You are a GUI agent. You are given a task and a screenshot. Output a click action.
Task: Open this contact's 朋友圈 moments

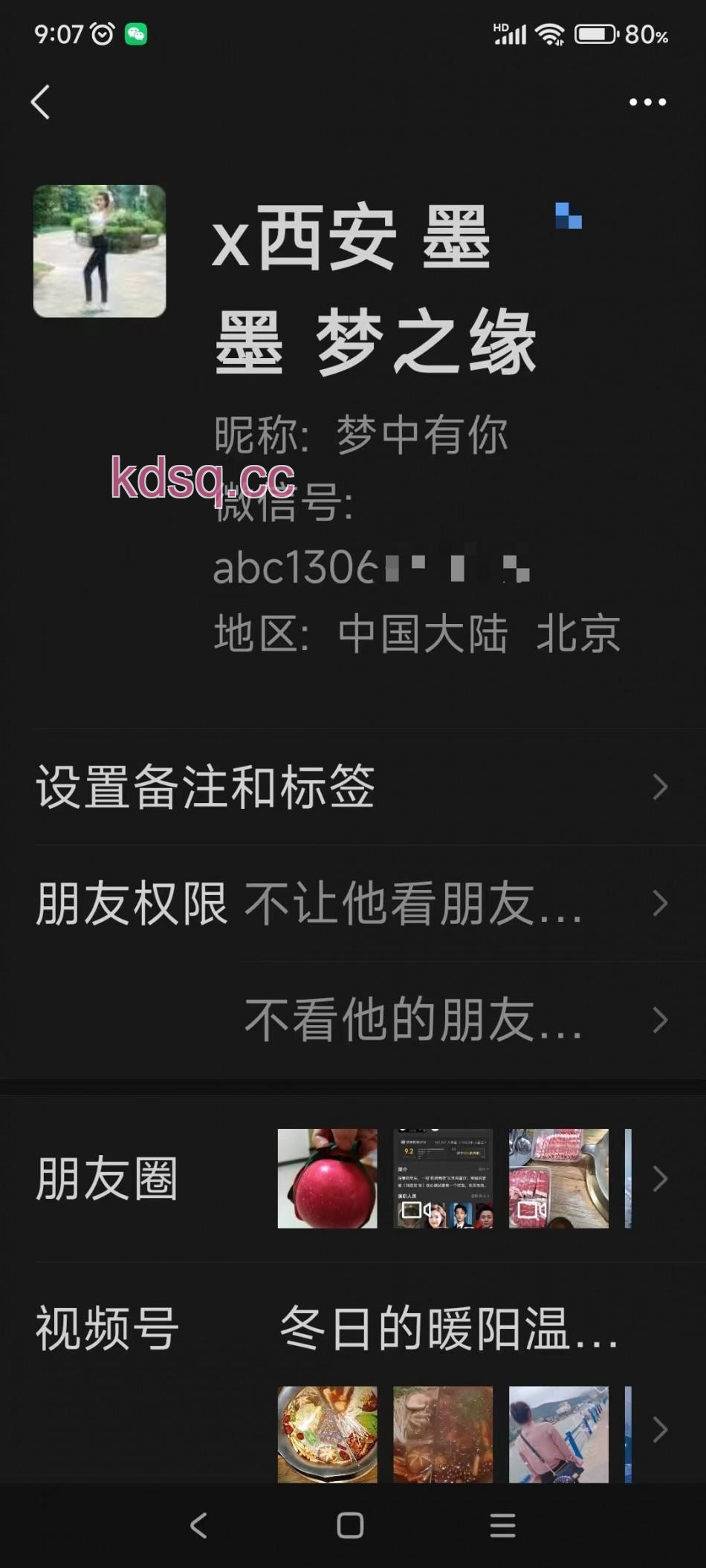click(x=352, y=1179)
